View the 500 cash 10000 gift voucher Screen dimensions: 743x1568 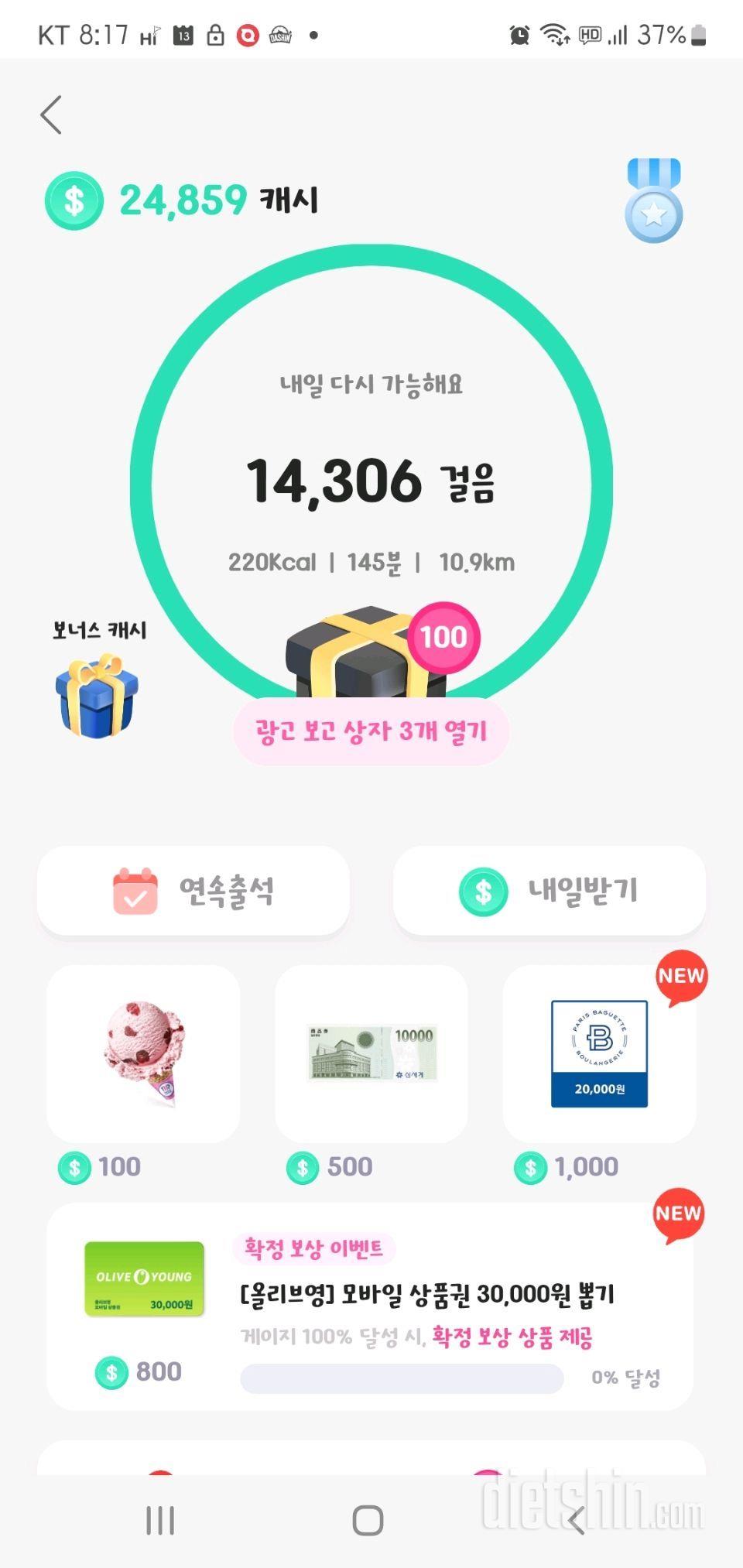click(371, 1054)
